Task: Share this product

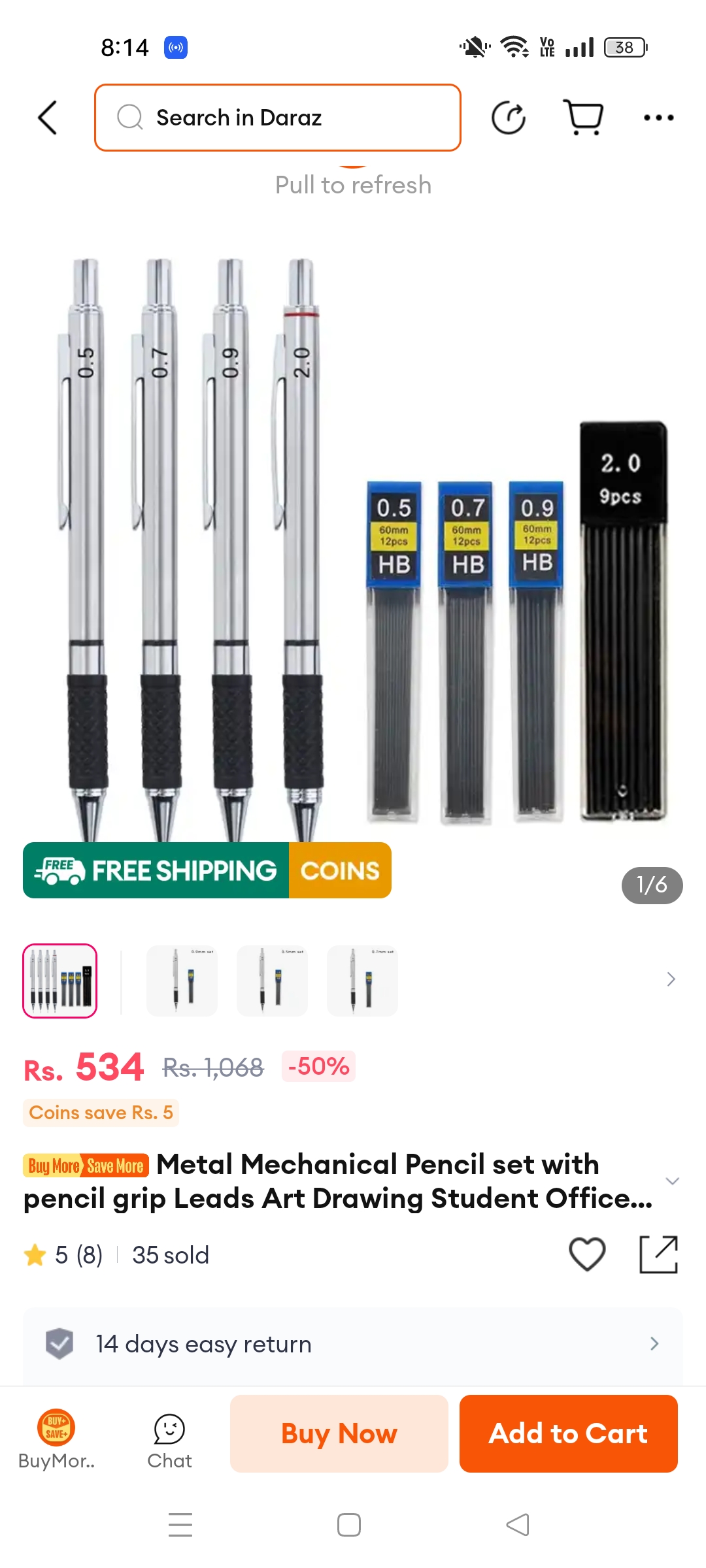Action: click(658, 1254)
